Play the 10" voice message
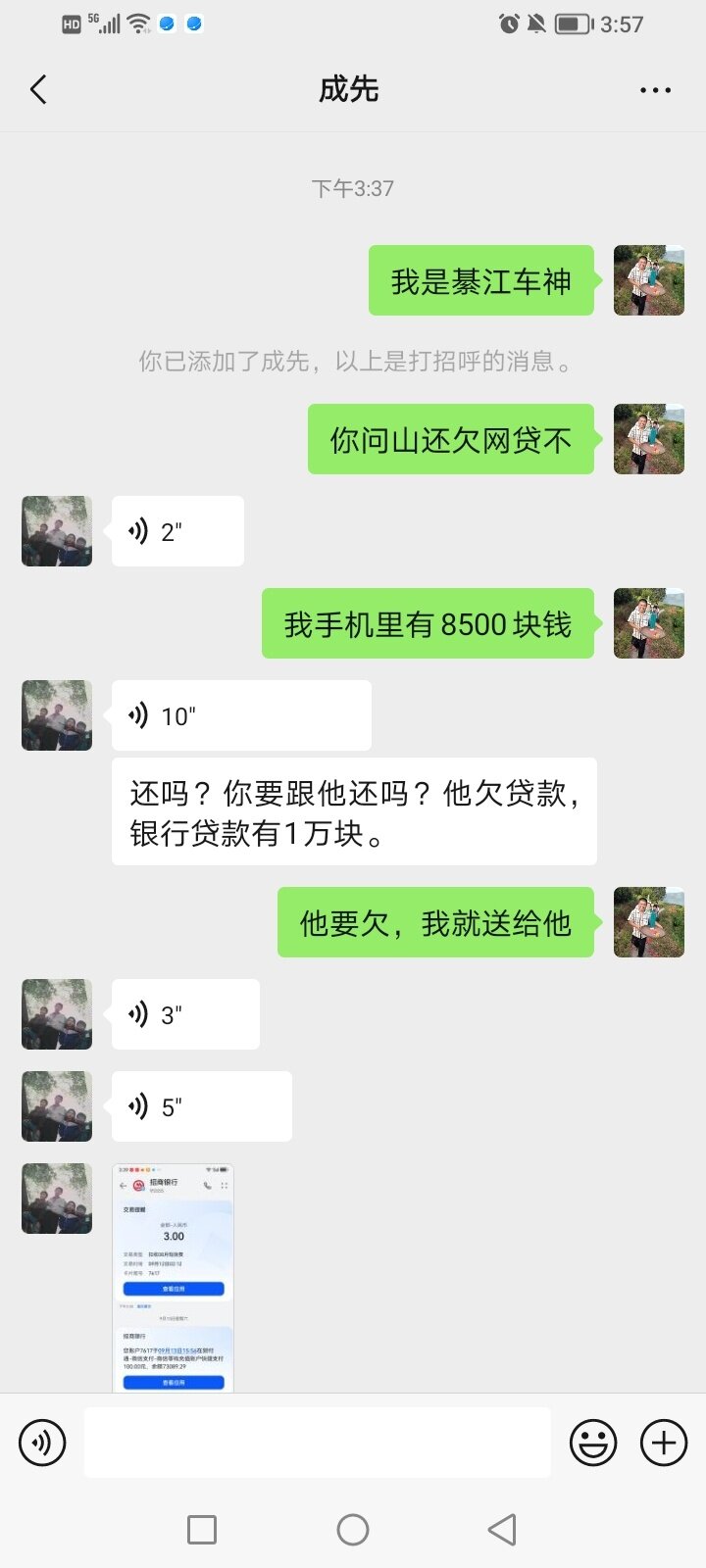706x1568 pixels. 240,715
